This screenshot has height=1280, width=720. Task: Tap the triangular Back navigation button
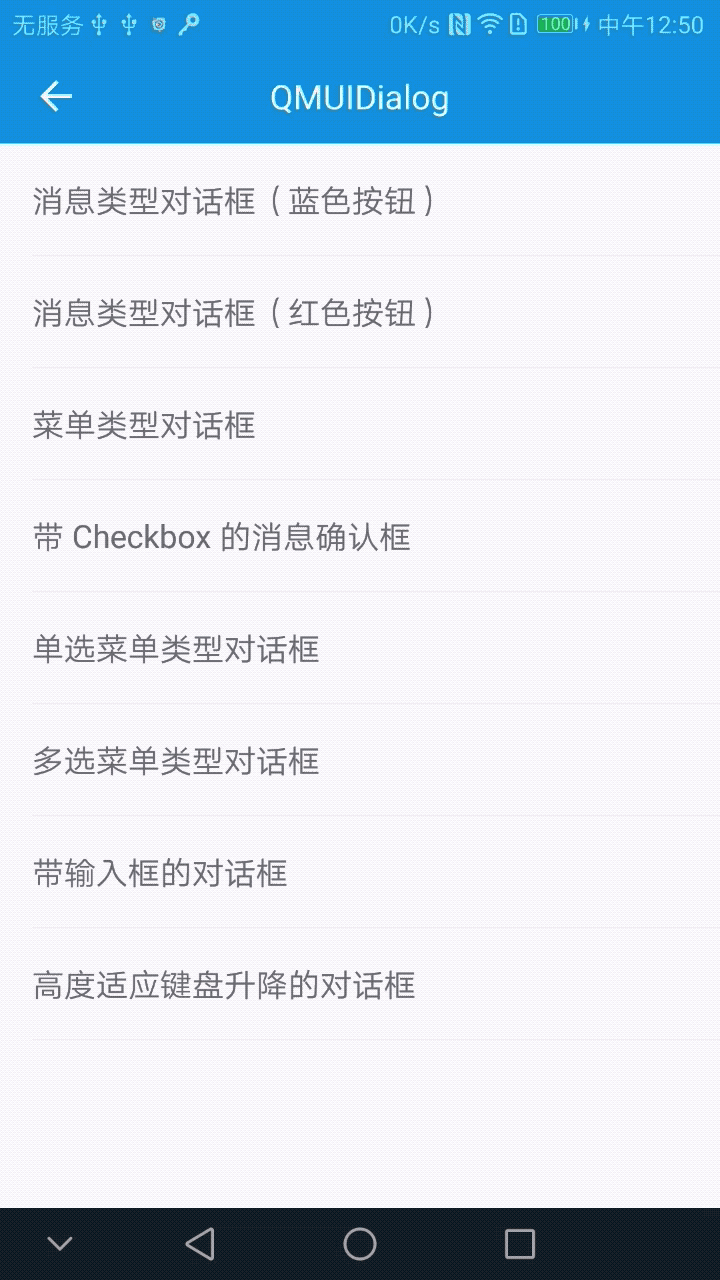point(200,1241)
